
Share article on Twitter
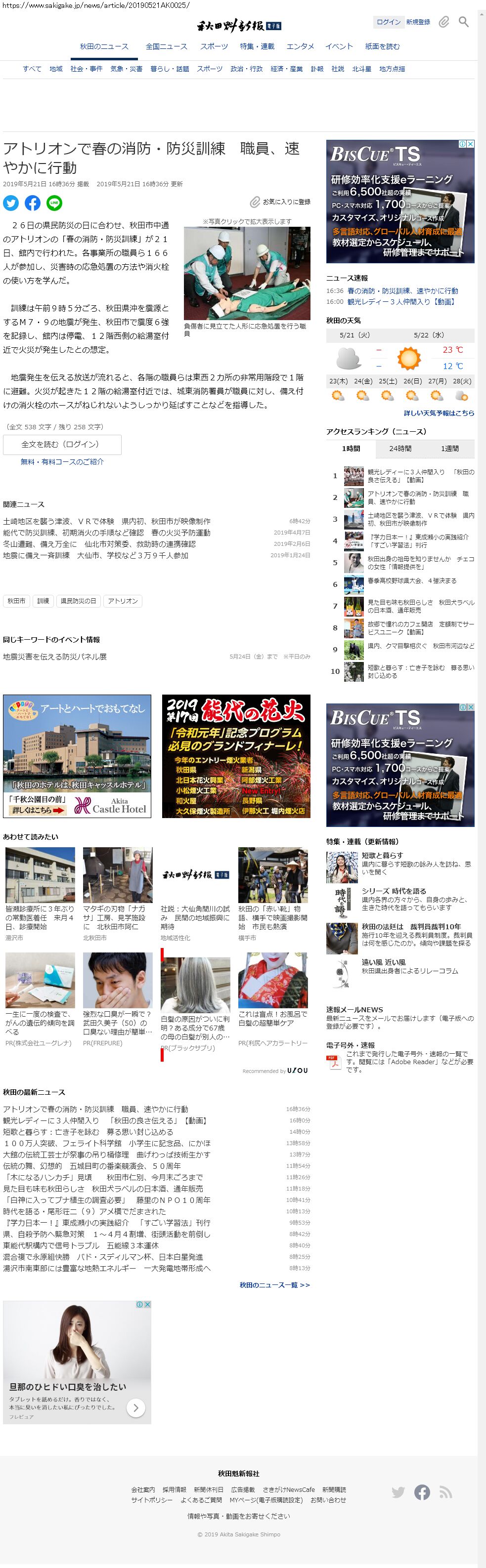click(x=11, y=203)
